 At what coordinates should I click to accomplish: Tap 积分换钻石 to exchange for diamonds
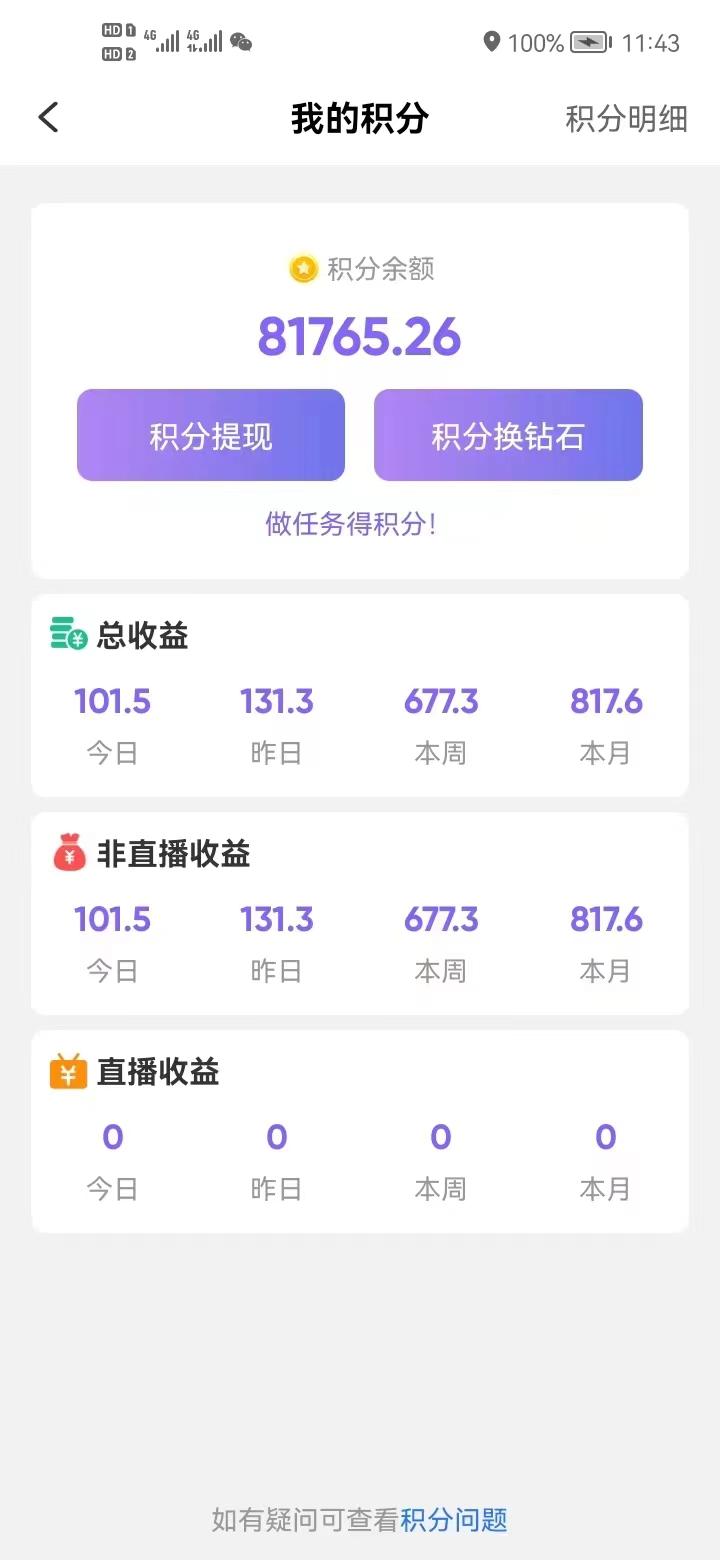click(508, 436)
